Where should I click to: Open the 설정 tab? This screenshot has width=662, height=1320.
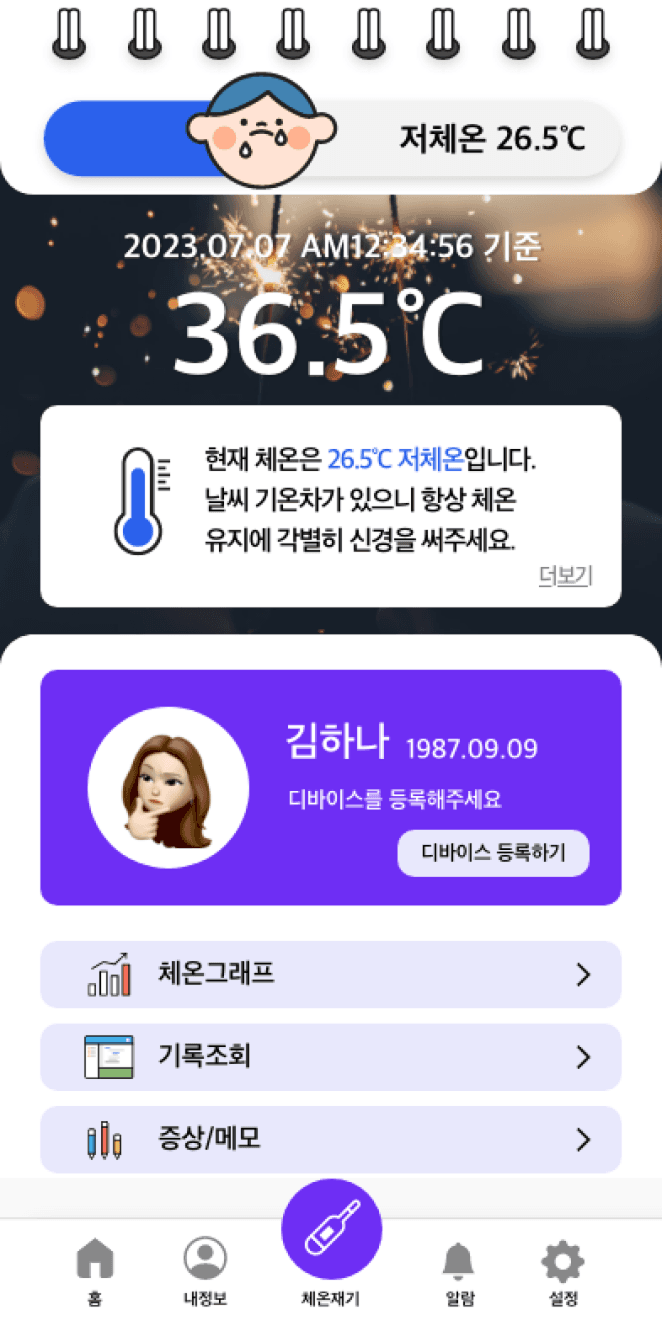pos(562,1270)
